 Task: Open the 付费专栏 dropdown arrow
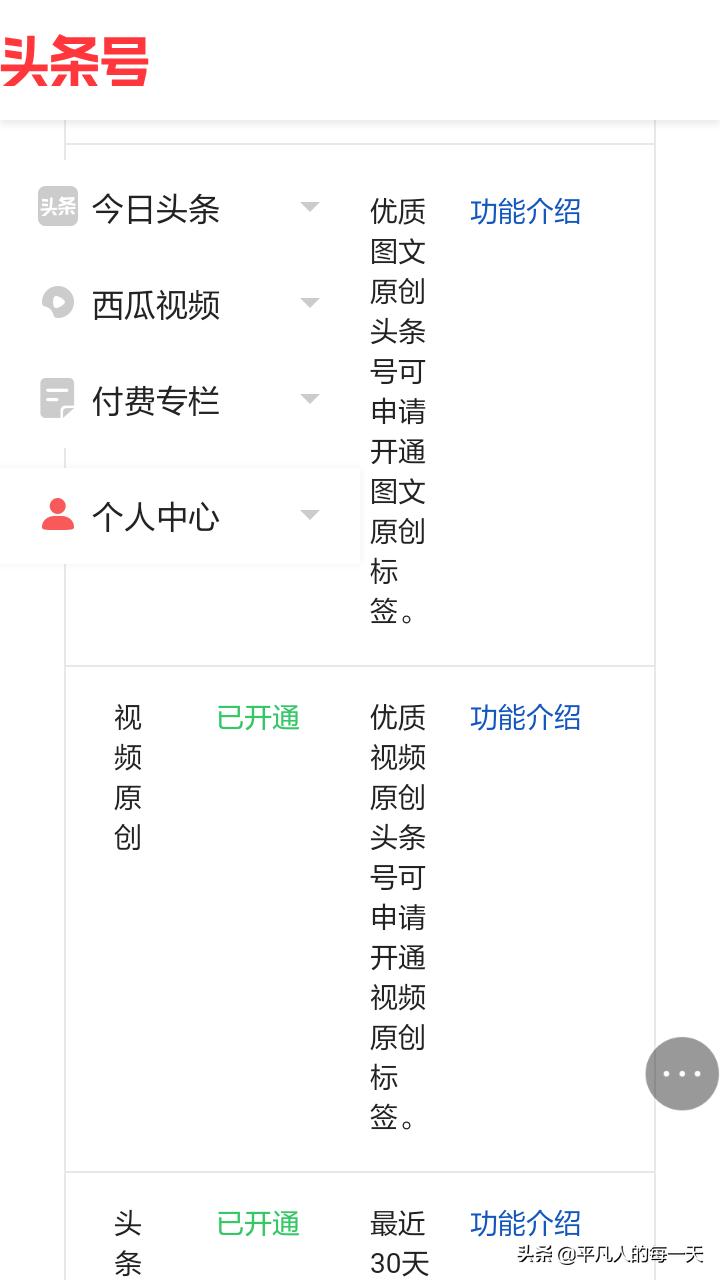click(x=311, y=399)
